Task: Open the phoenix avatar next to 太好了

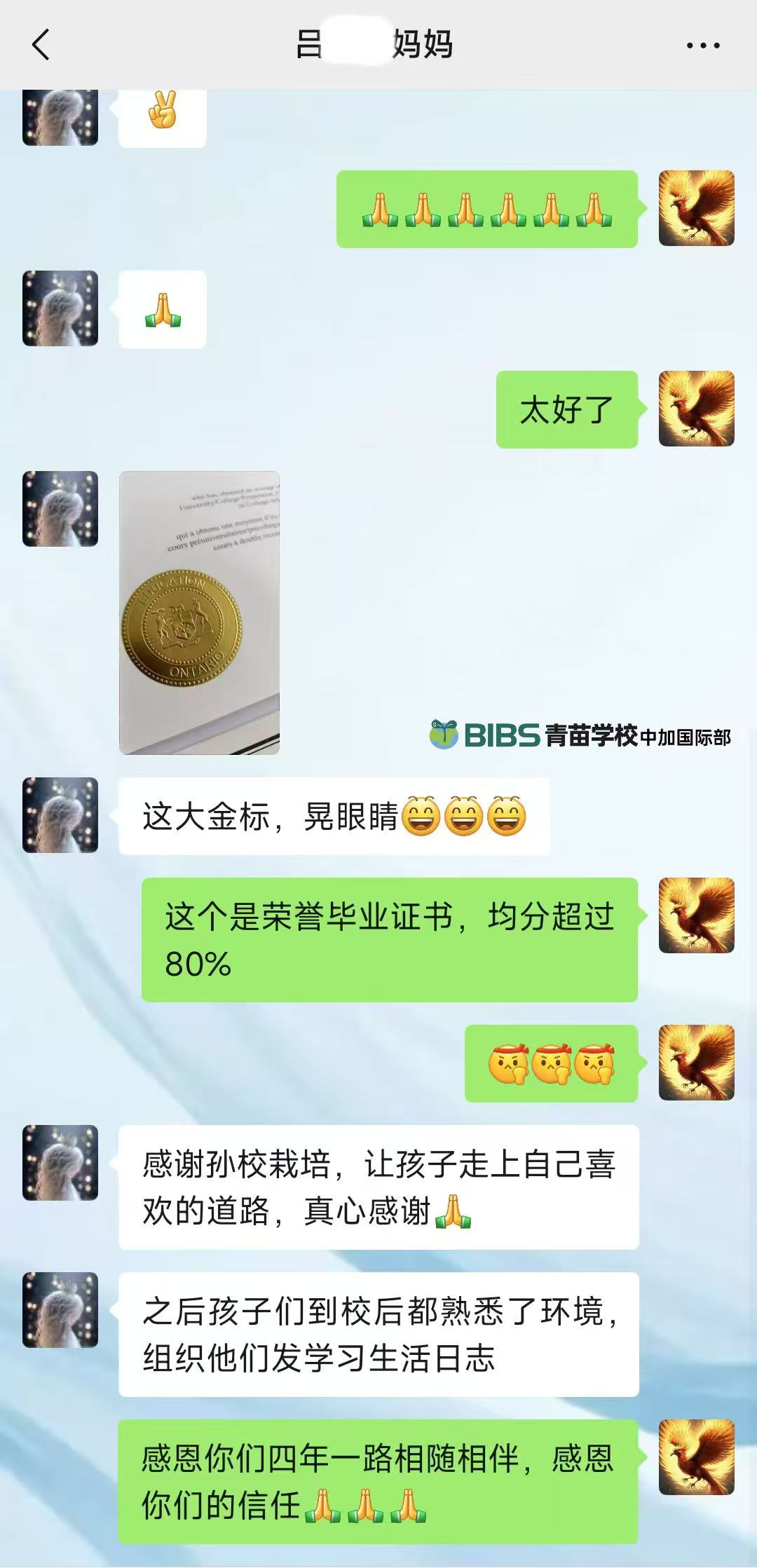Action: point(696,409)
